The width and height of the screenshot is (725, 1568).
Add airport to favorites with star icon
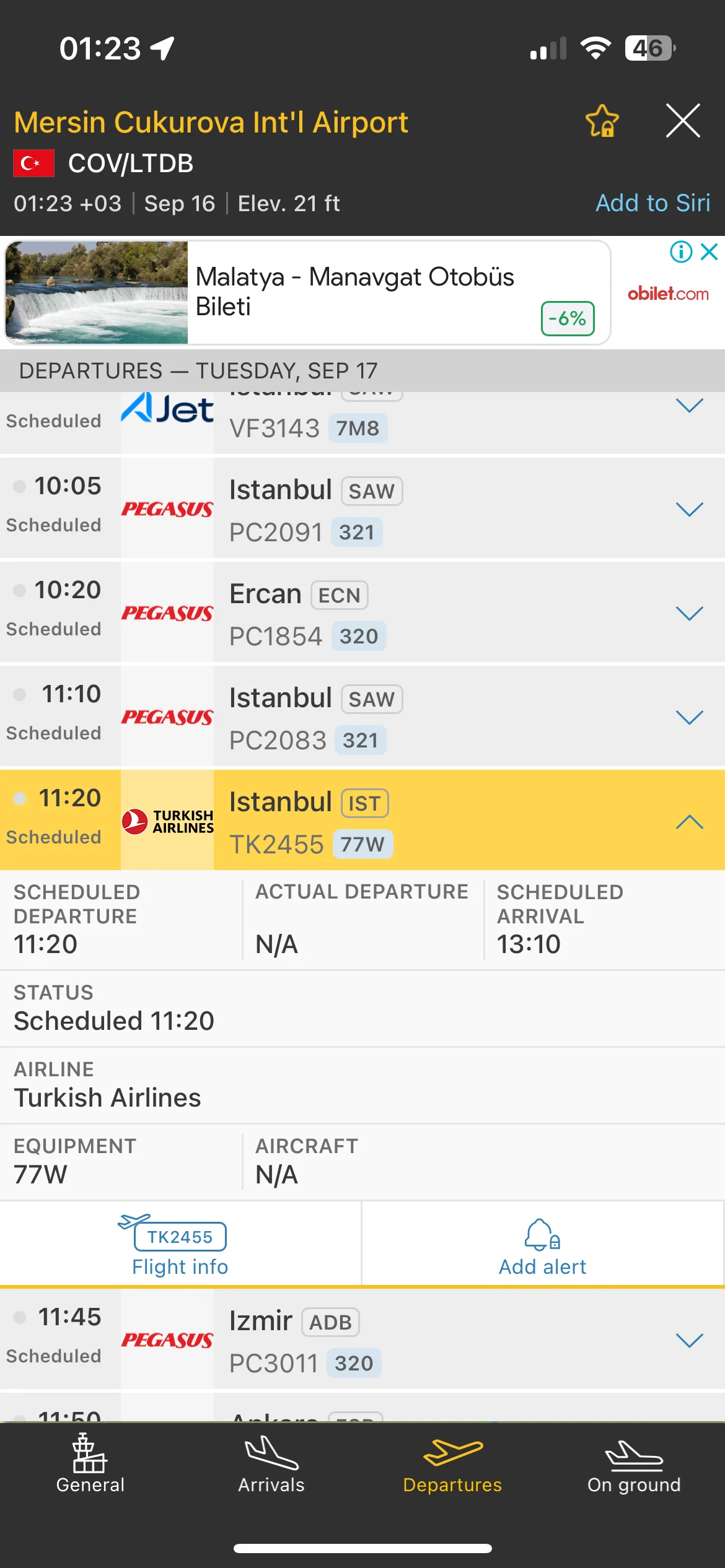click(x=602, y=121)
